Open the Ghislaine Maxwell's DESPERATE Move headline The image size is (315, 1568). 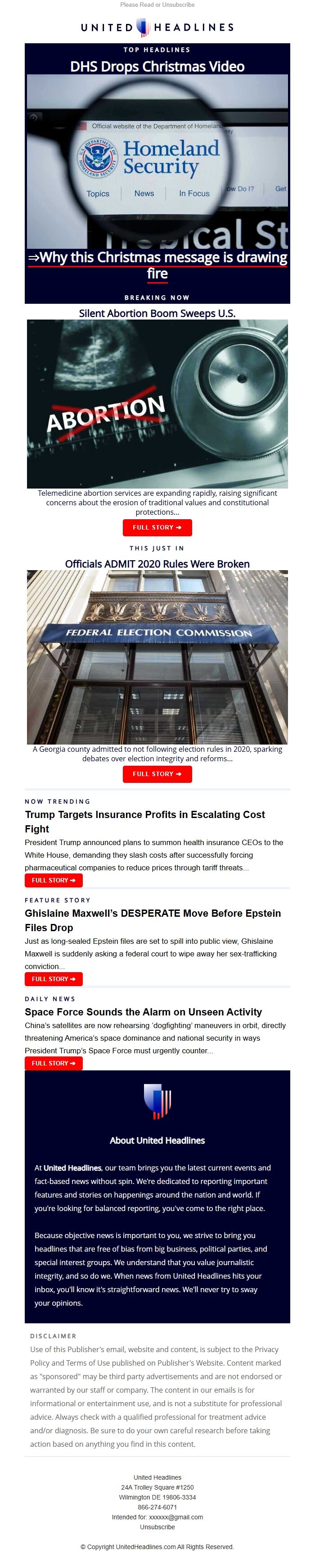[152, 920]
